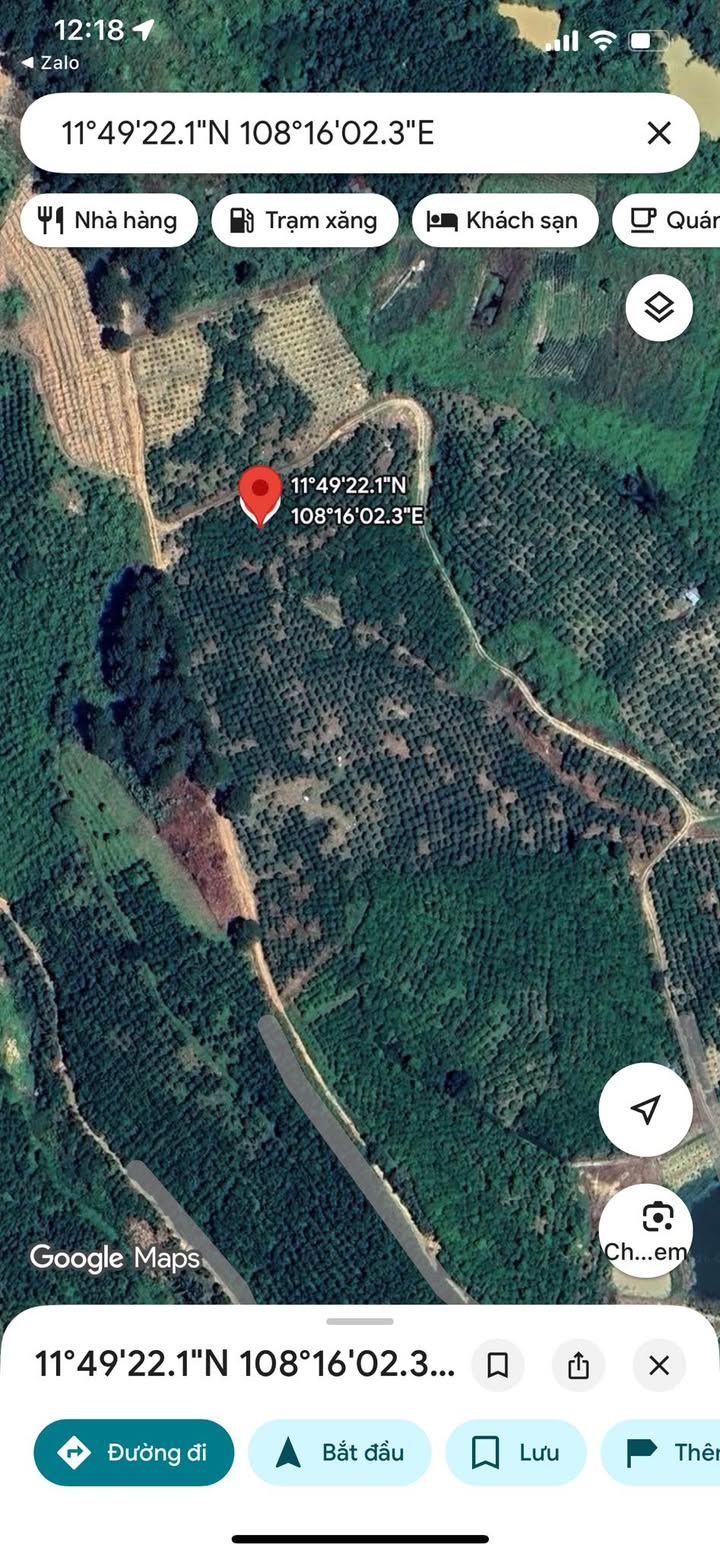Expand the bottom sheet handle
This screenshot has width=720, height=1557.
point(360,1321)
